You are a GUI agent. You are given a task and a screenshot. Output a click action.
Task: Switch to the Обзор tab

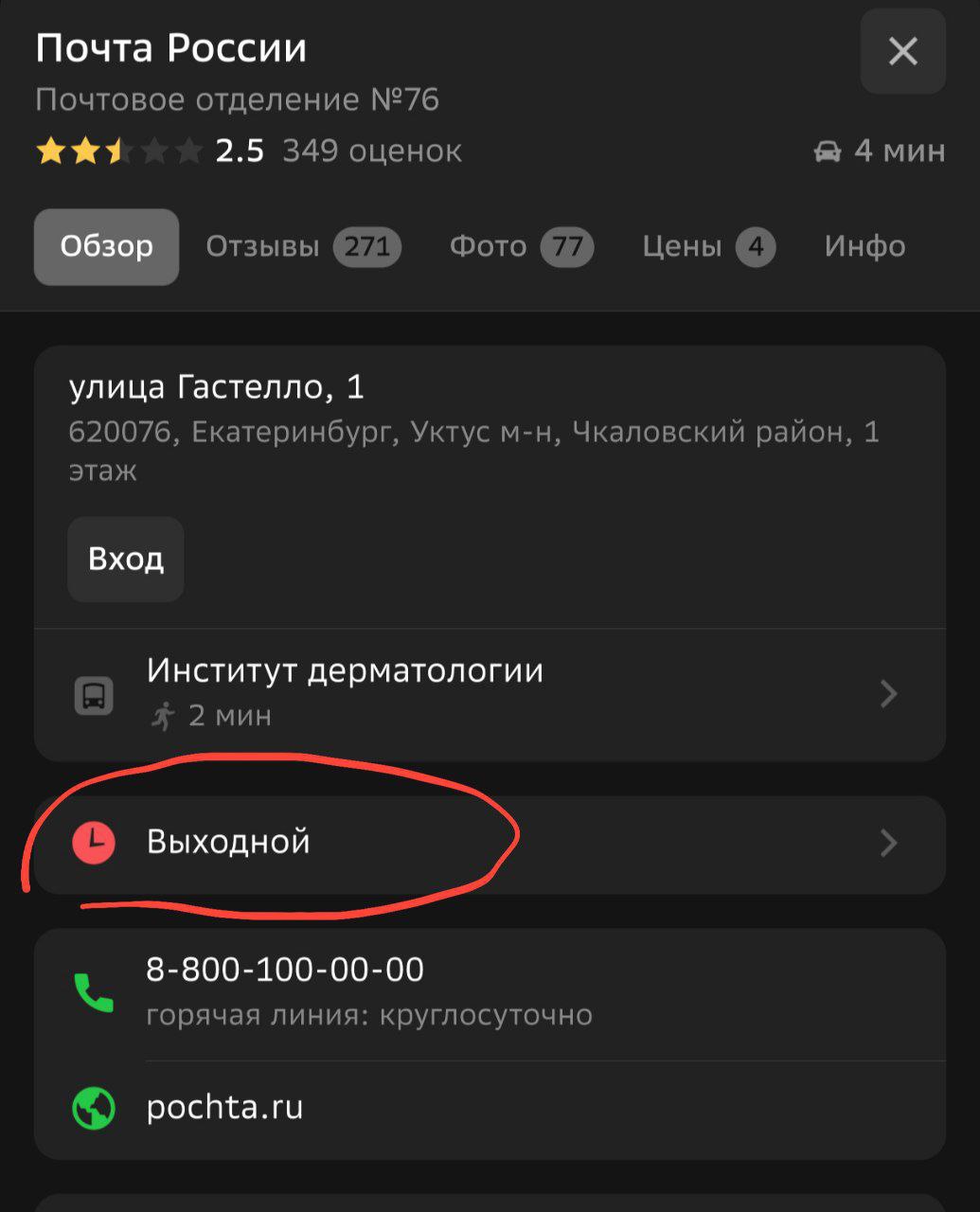106,247
